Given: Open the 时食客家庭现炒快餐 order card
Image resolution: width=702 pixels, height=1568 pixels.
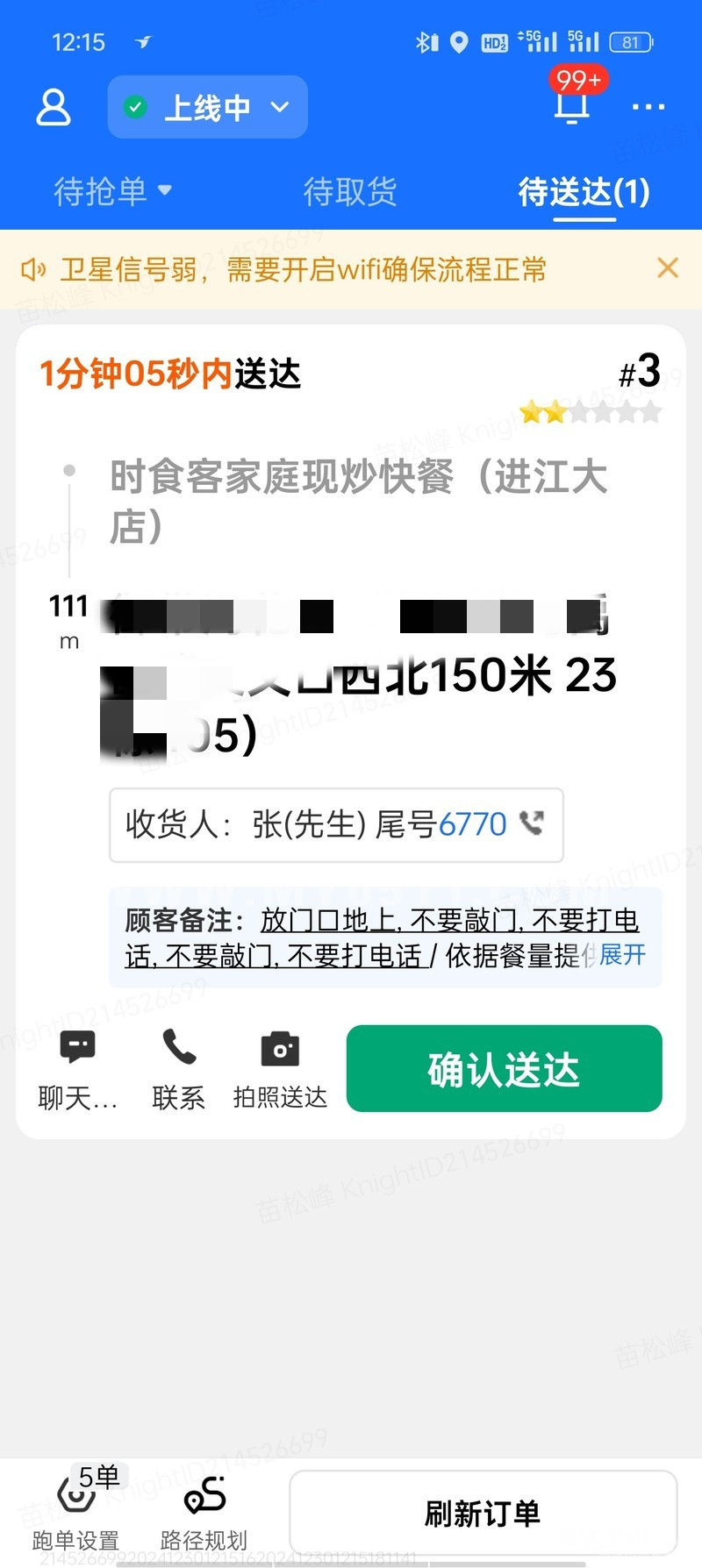Looking at the screenshot, I should click(x=358, y=501).
